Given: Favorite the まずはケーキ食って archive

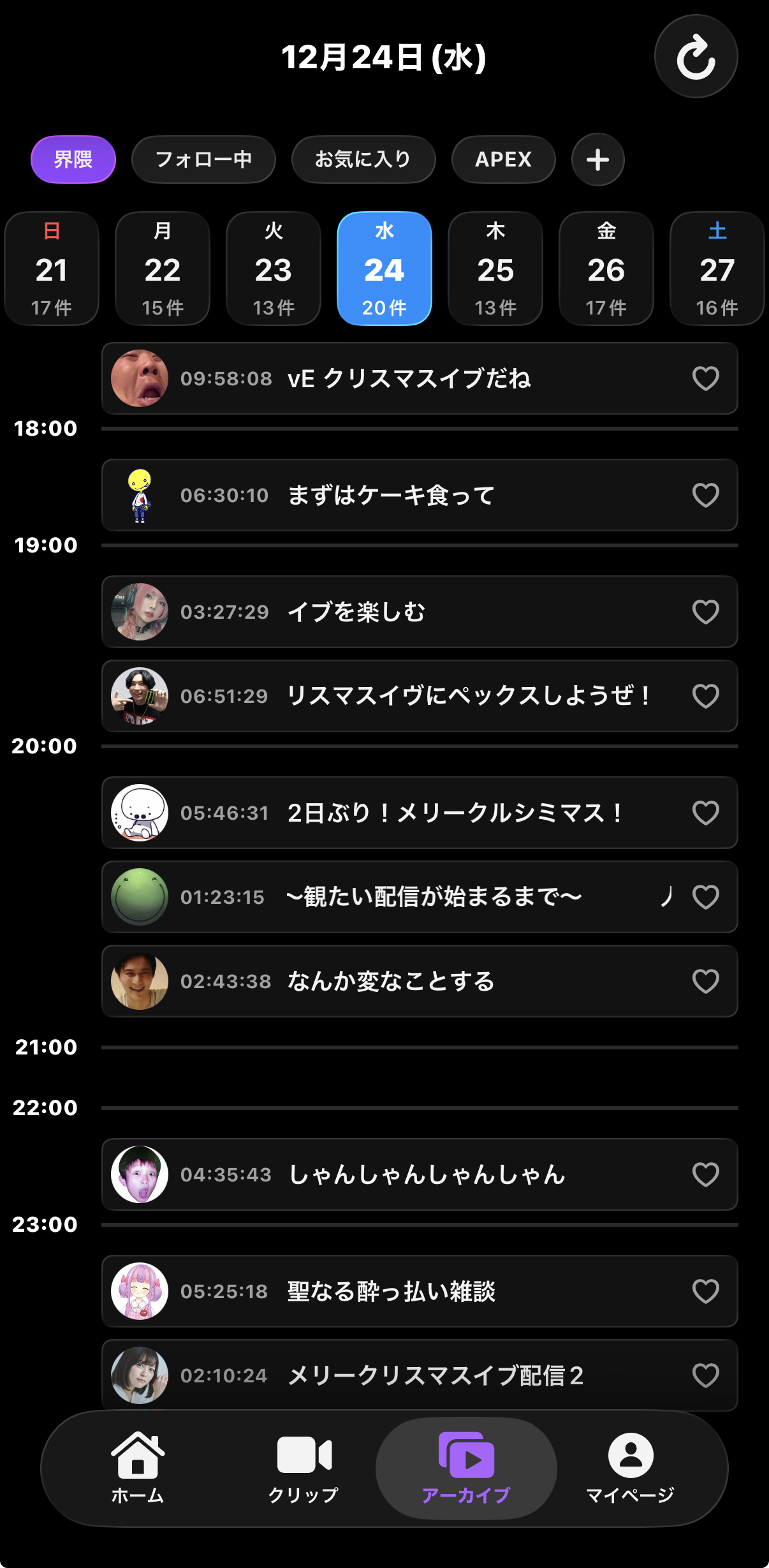Looking at the screenshot, I should tap(705, 495).
